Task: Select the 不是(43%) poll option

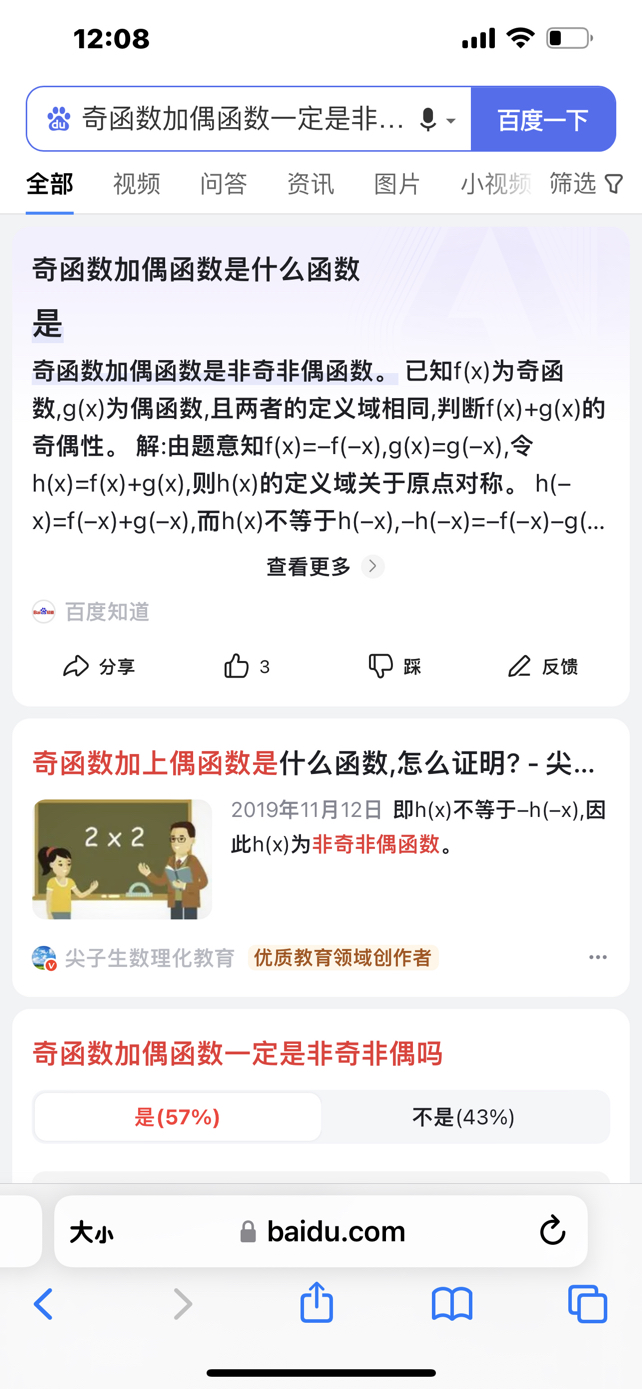Action: point(463,1117)
